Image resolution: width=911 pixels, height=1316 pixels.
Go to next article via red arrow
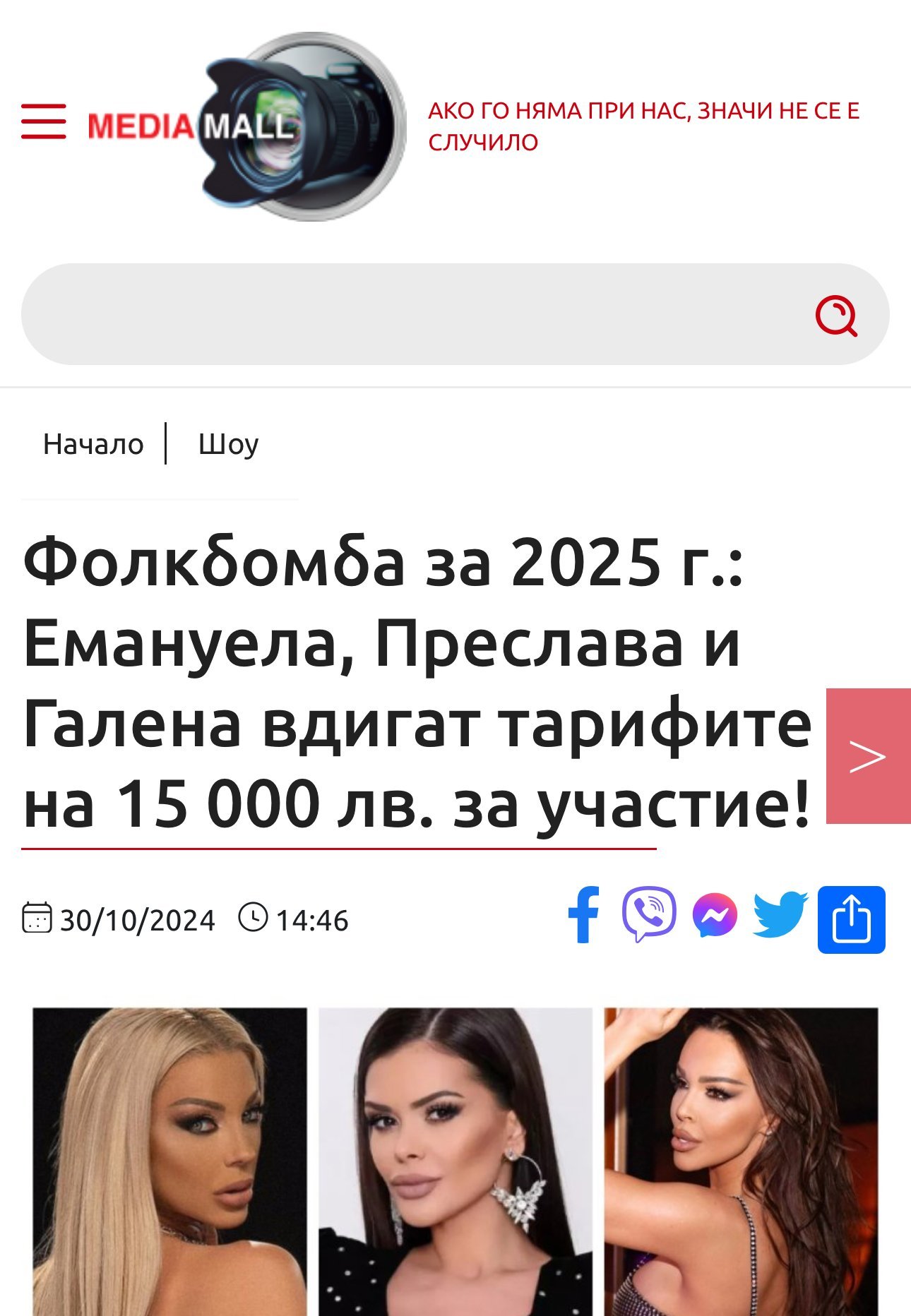coord(868,756)
